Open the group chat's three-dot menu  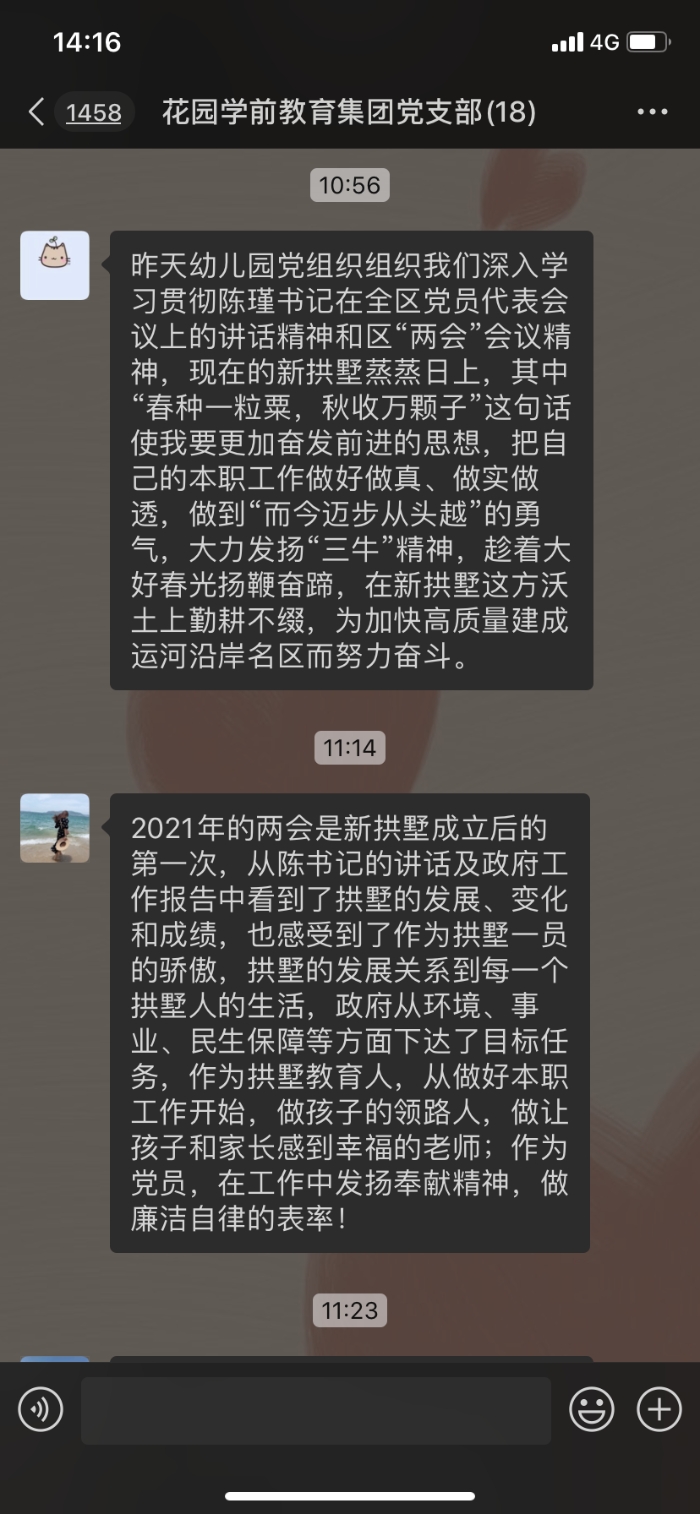(x=652, y=112)
